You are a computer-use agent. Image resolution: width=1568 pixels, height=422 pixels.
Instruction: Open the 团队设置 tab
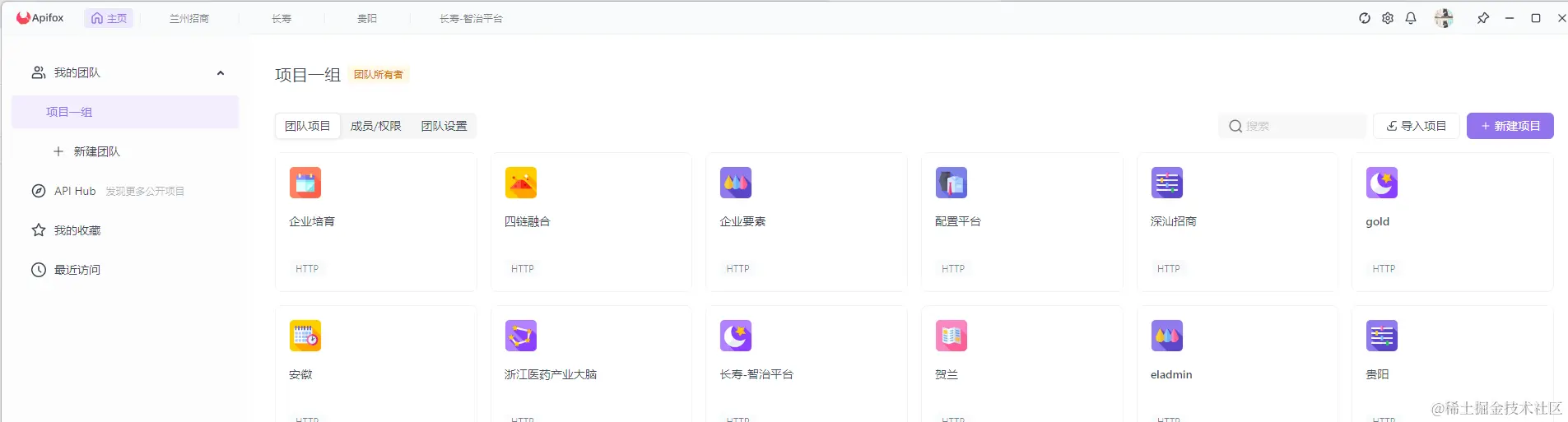click(x=444, y=126)
